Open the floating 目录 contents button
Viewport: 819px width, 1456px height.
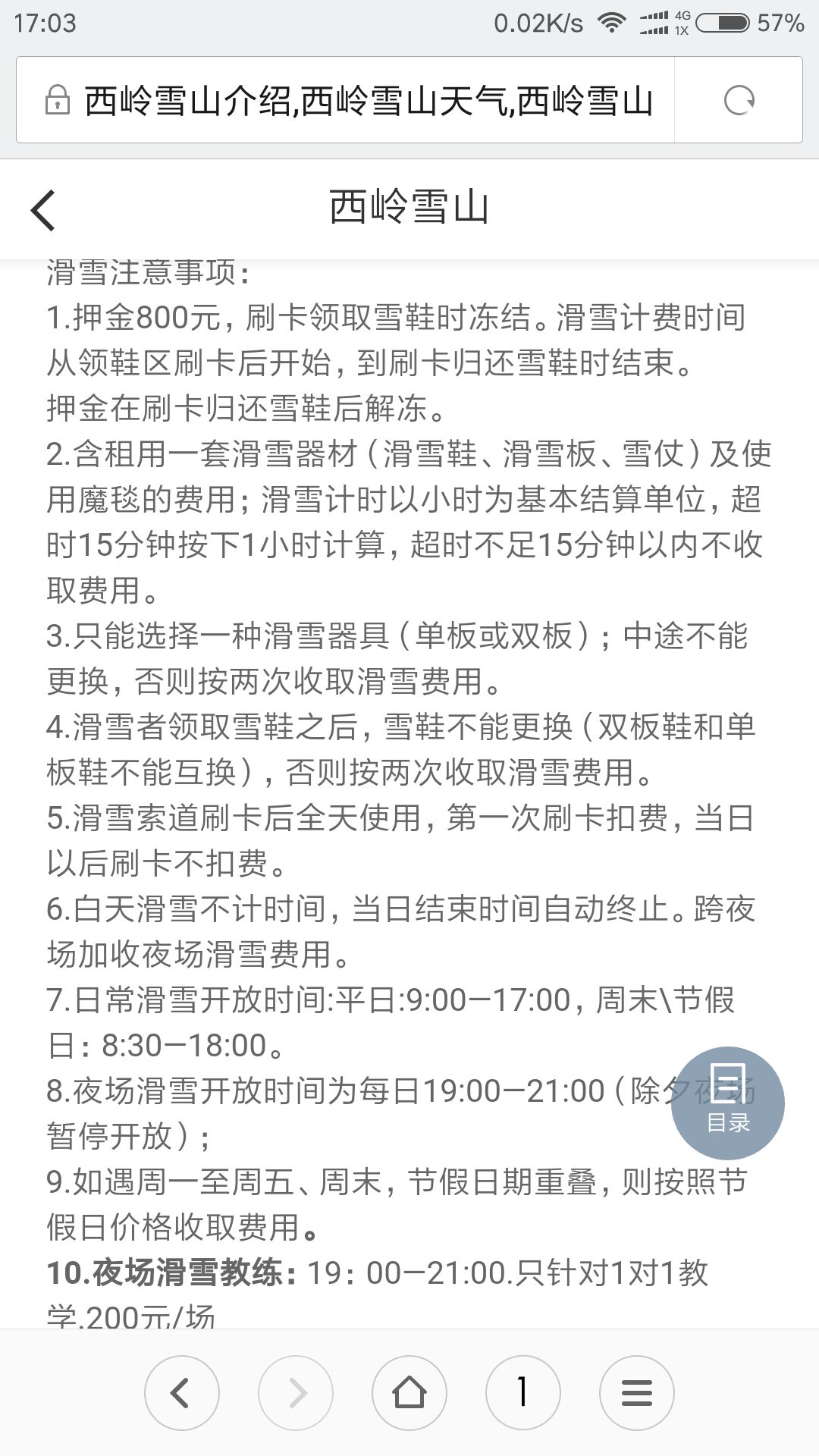(727, 1103)
